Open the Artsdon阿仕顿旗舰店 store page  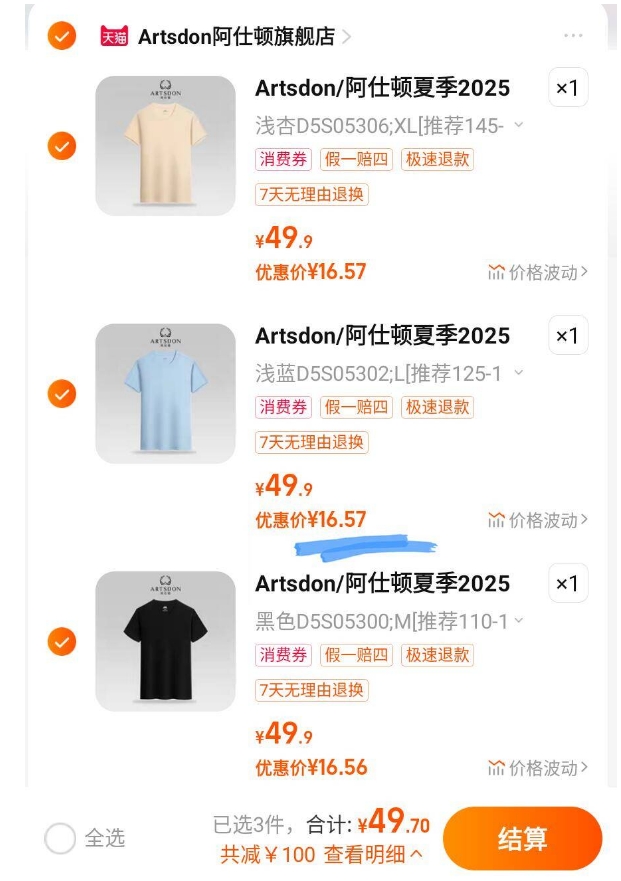[236, 37]
